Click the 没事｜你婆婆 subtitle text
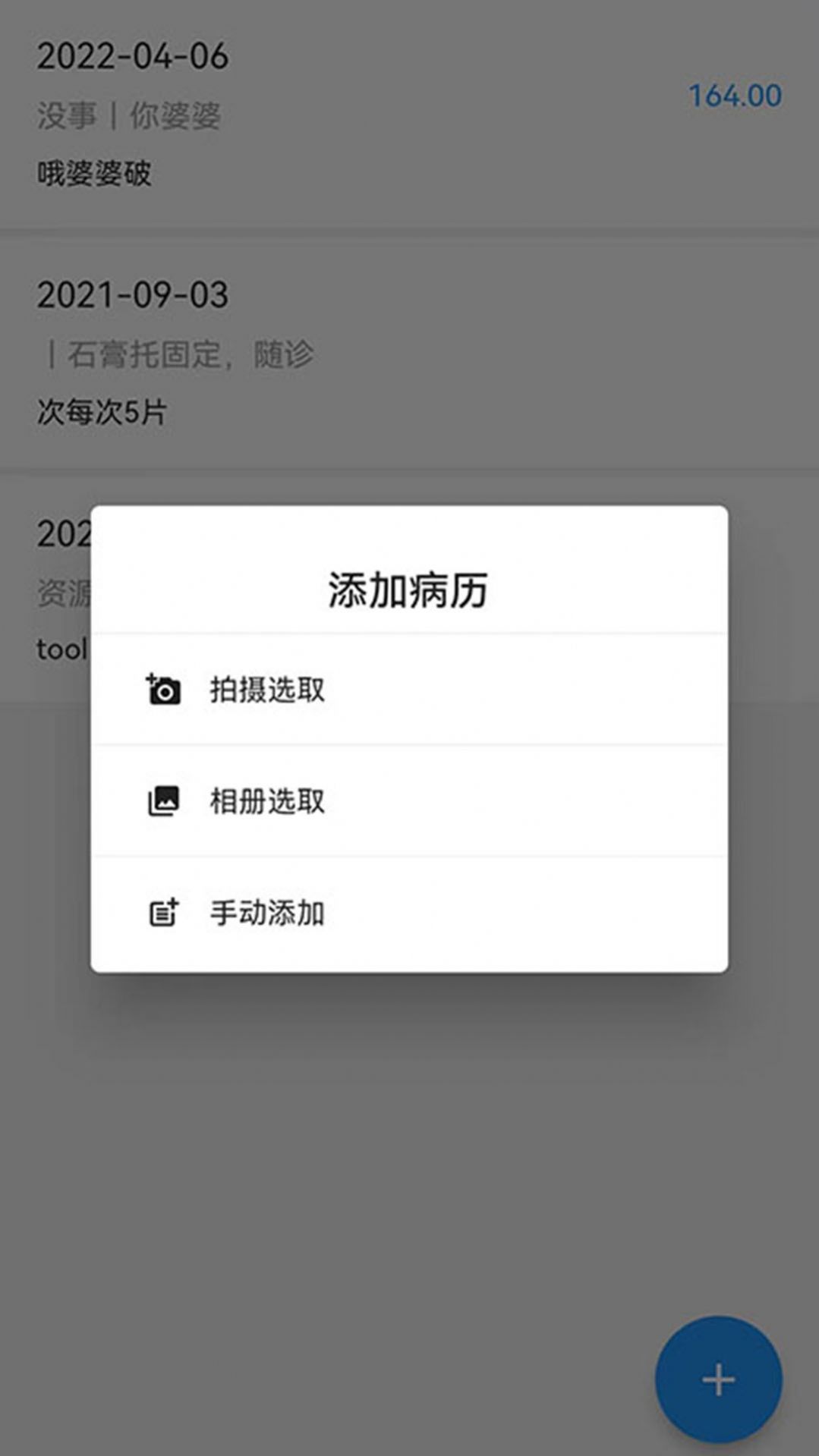 coord(129,115)
